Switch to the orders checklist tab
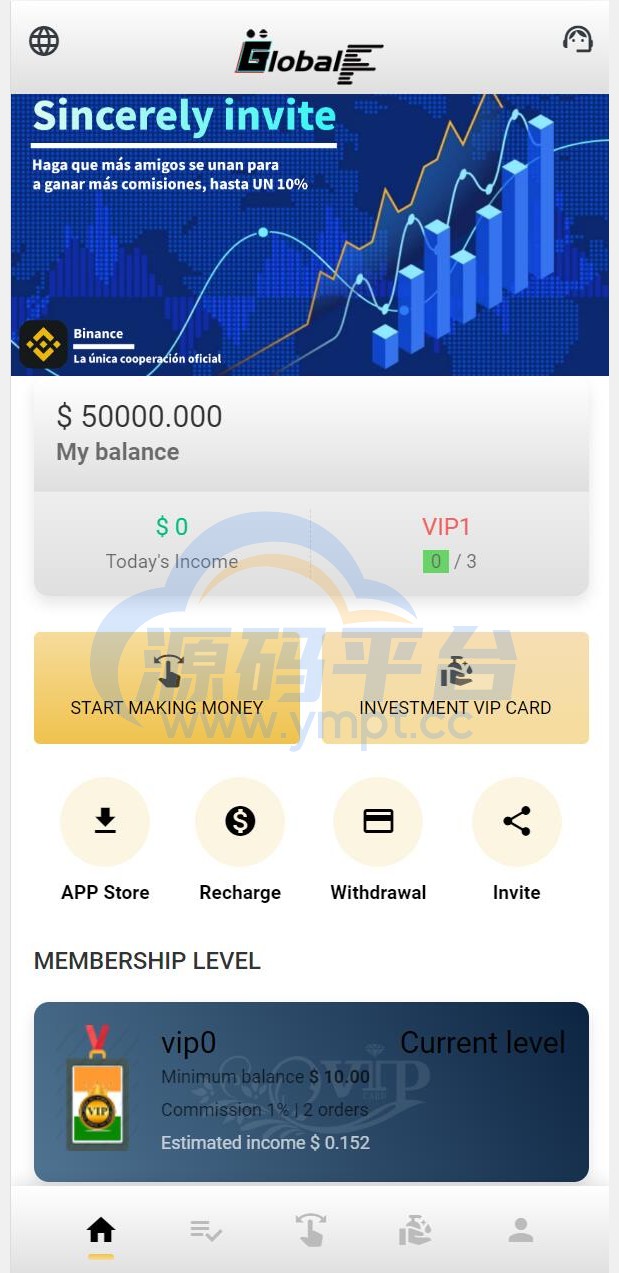 tap(206, 1231)
